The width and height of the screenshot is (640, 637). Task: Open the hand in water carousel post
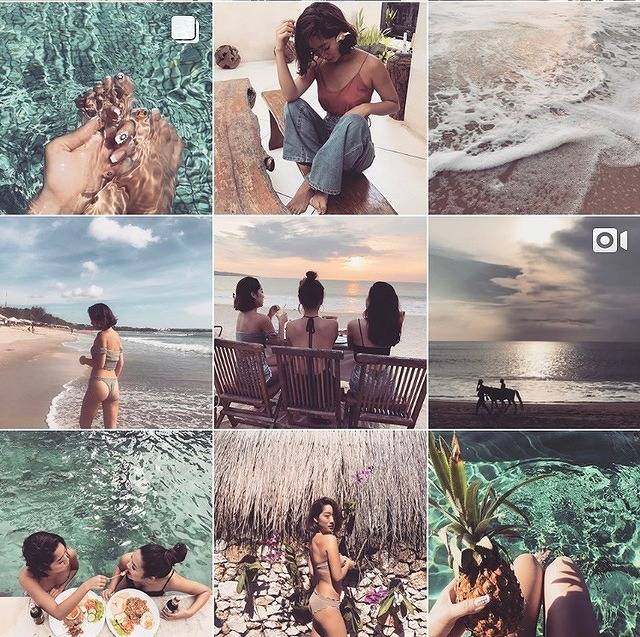[106, 107]
